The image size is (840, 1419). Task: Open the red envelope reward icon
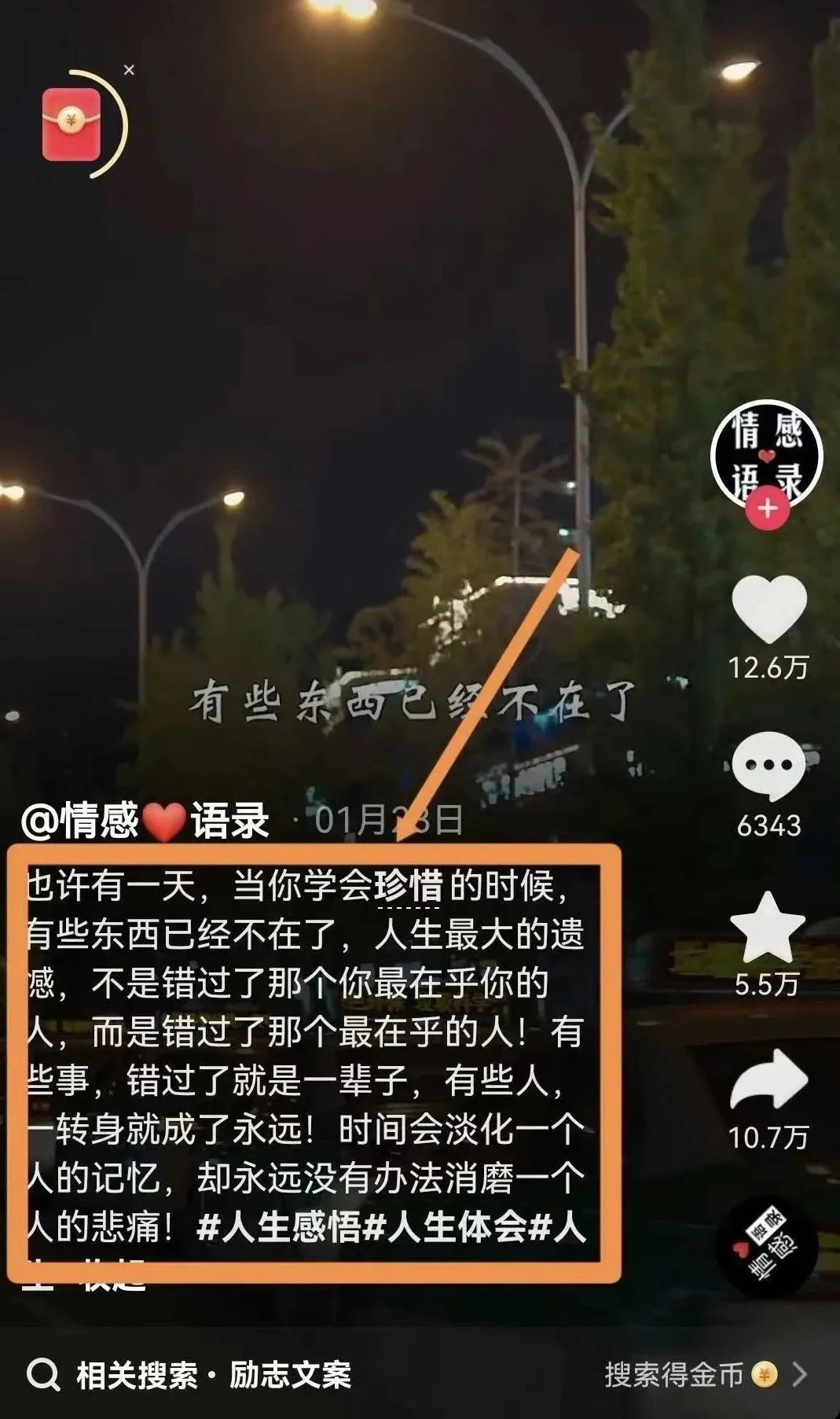pos(72,124)
